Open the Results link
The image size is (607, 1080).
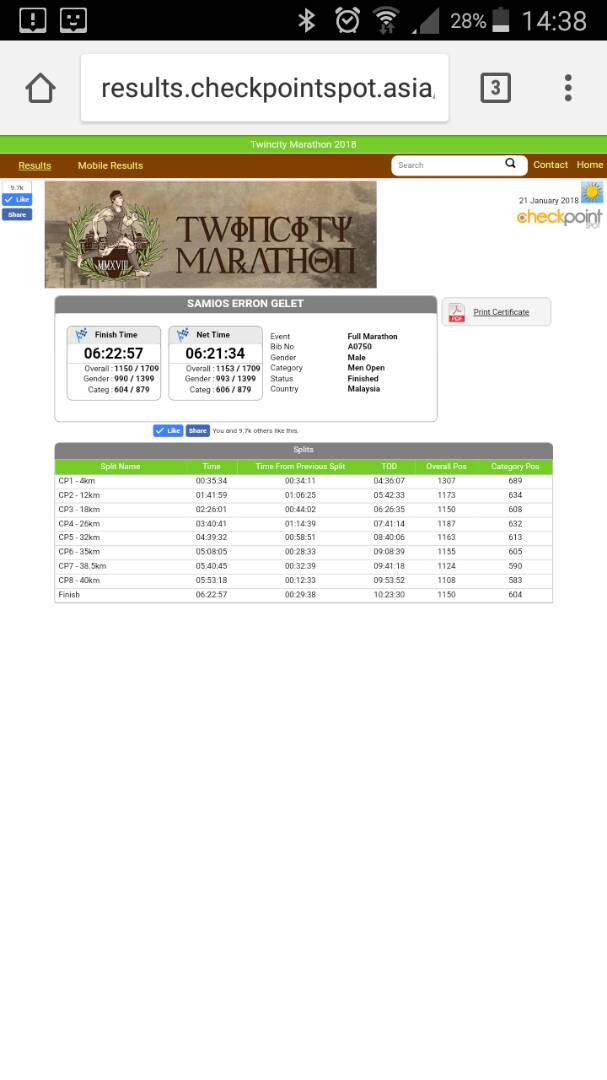[34, 165]
